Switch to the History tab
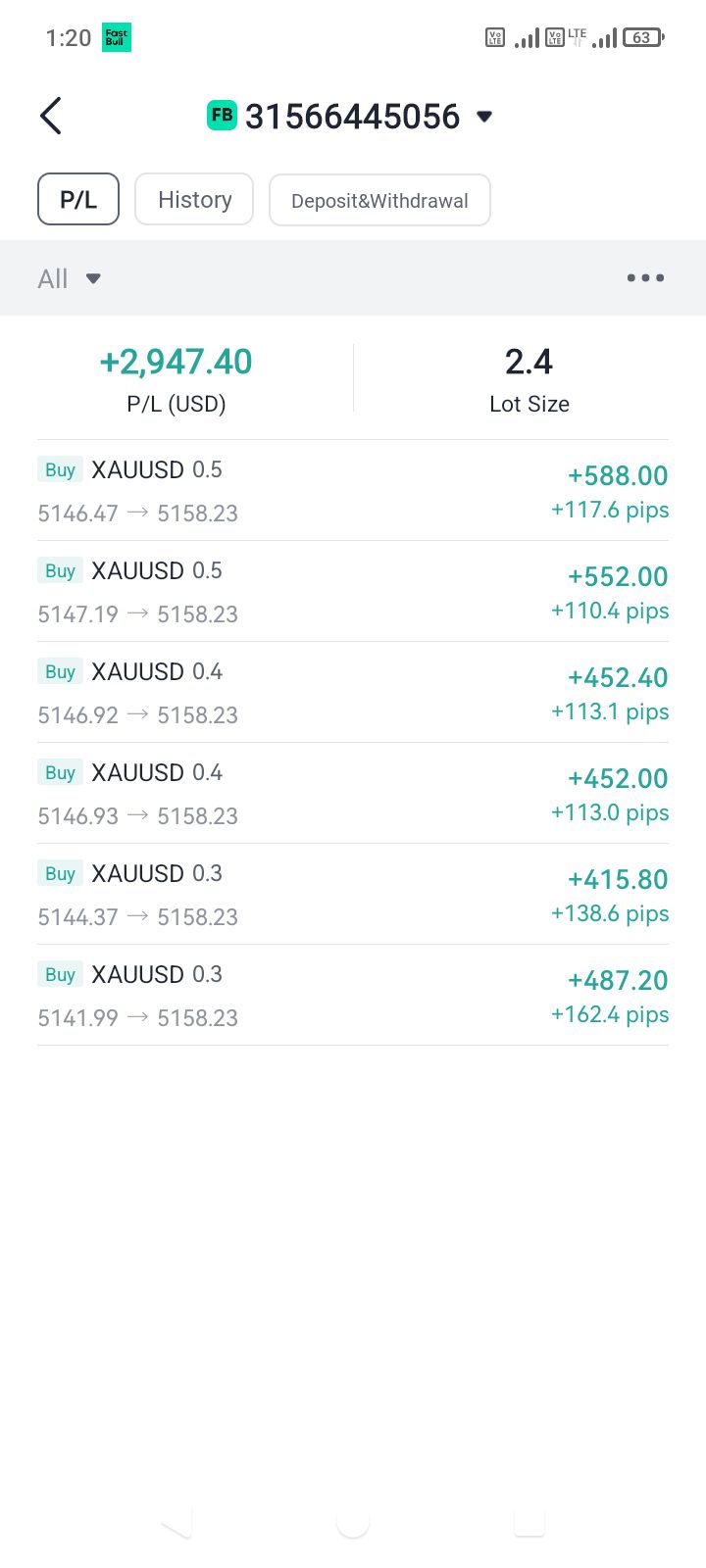The width and height of the screenshot is (706, 1568). 194,200
